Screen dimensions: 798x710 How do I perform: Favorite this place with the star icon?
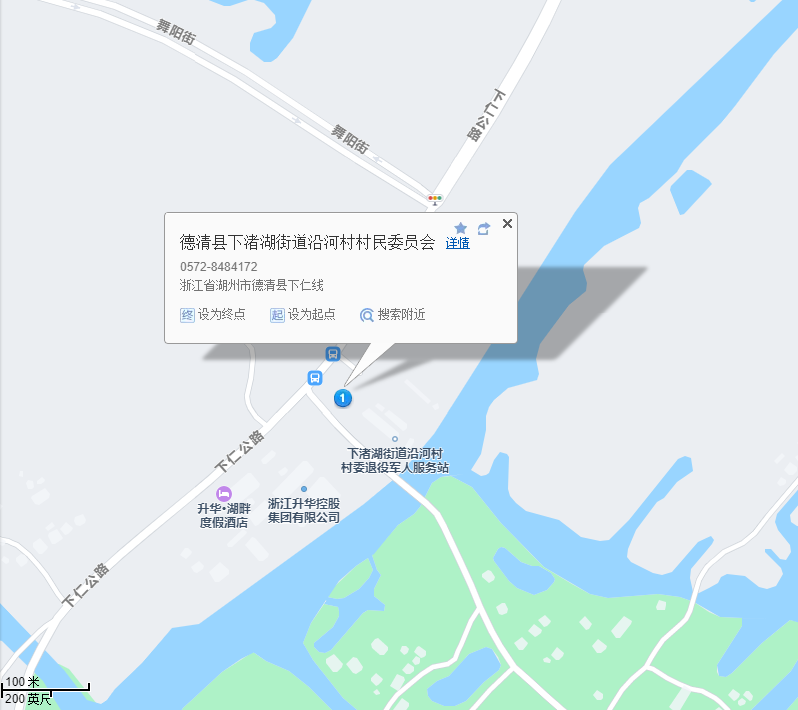tap(460, 229)
